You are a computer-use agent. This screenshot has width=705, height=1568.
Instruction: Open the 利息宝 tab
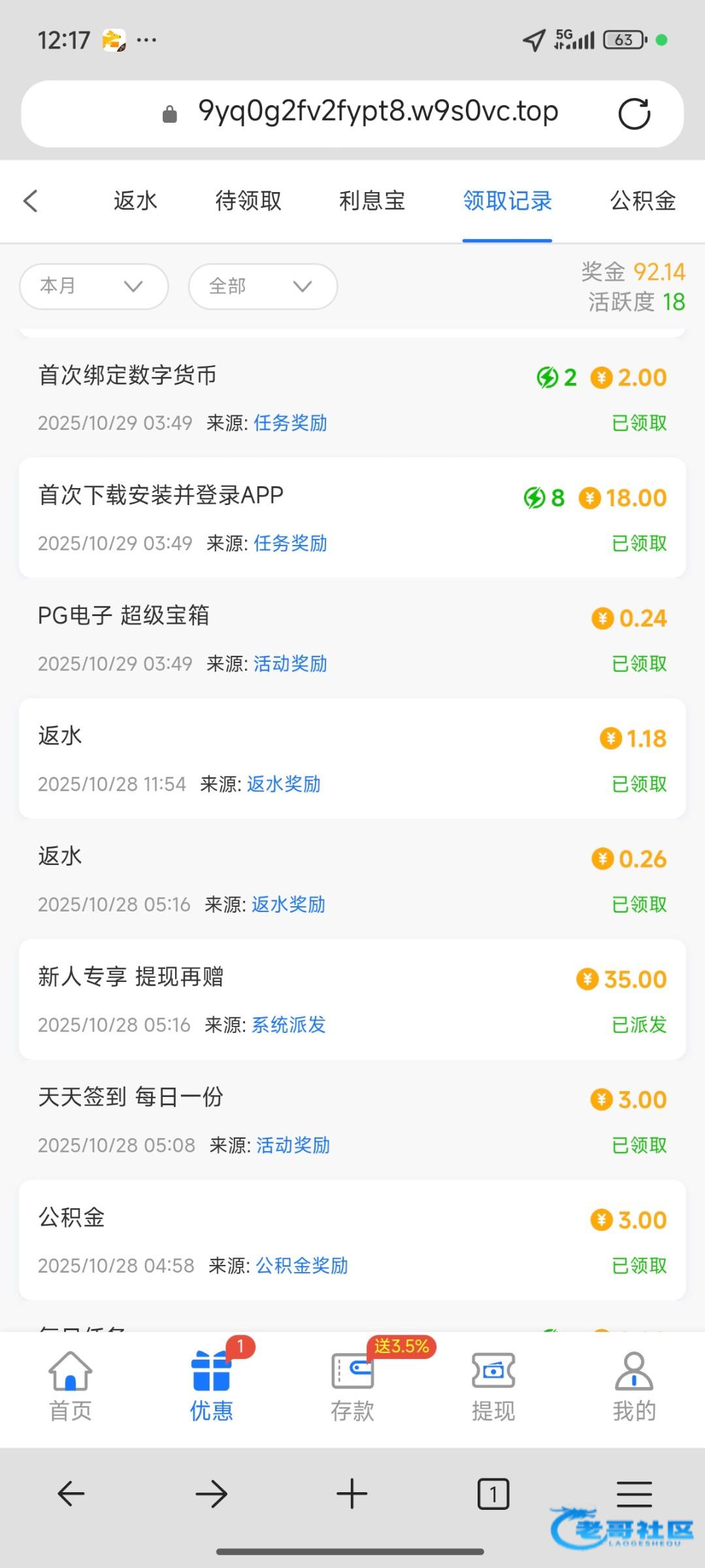(372, 201)
